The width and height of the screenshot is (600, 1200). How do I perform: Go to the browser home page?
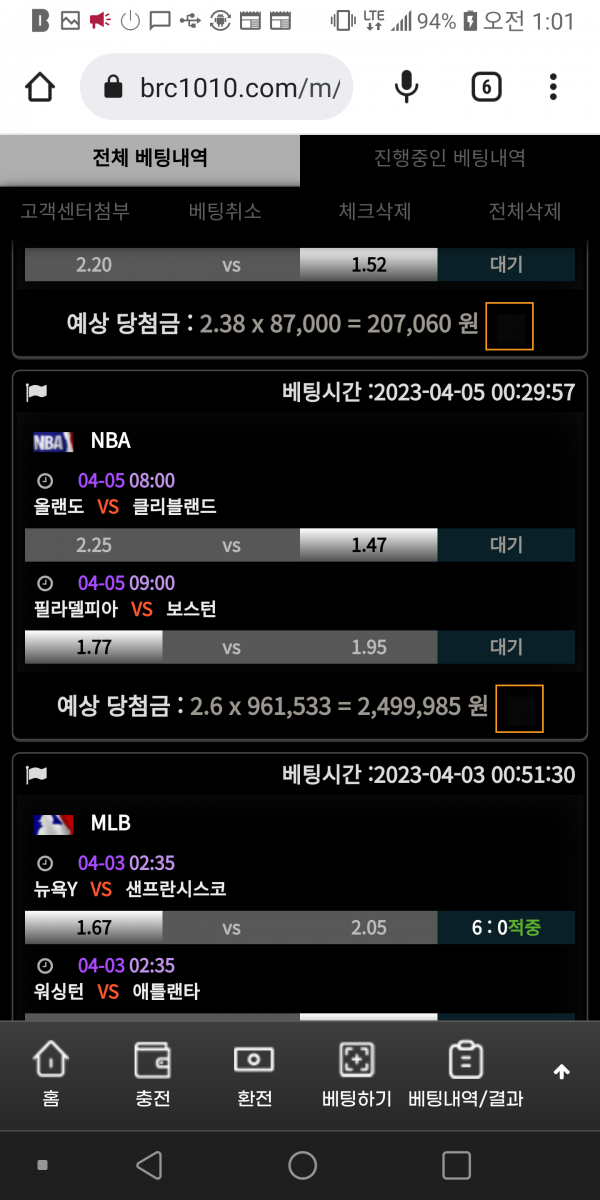click(x=40, y=88)
